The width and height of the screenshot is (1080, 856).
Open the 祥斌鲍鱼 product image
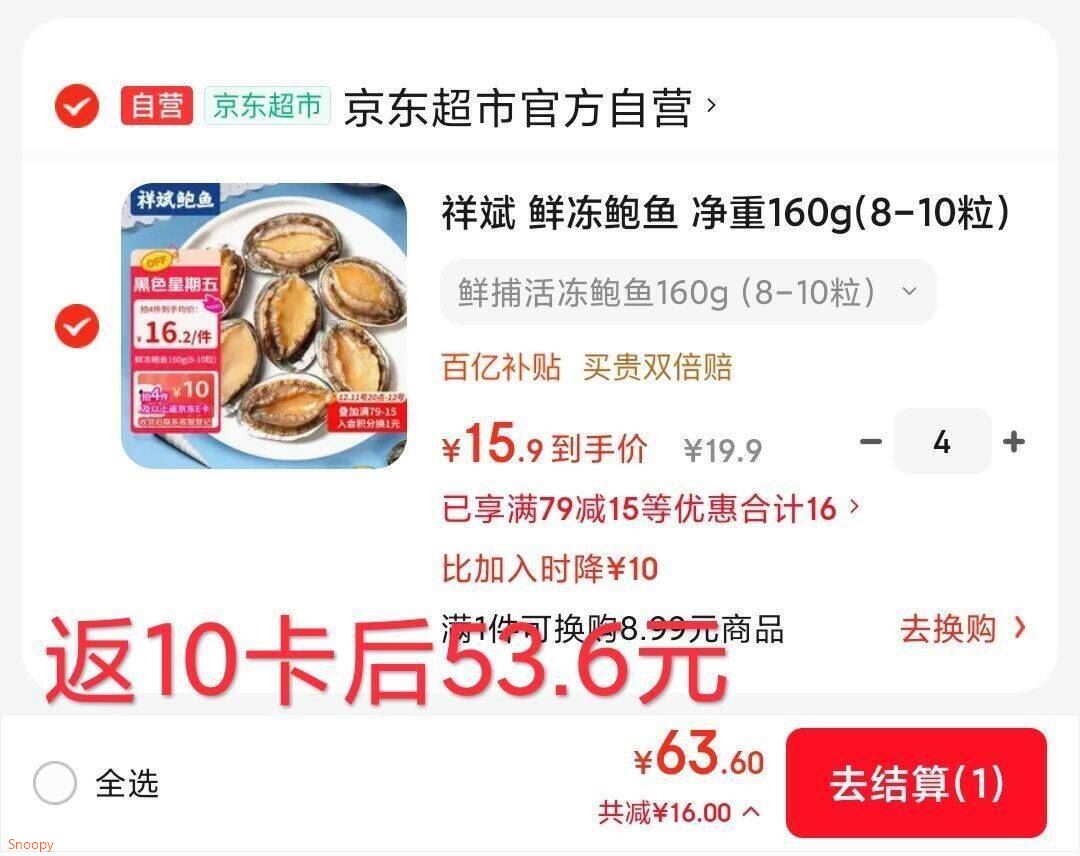pyautogui.click(x=264, y=326)
